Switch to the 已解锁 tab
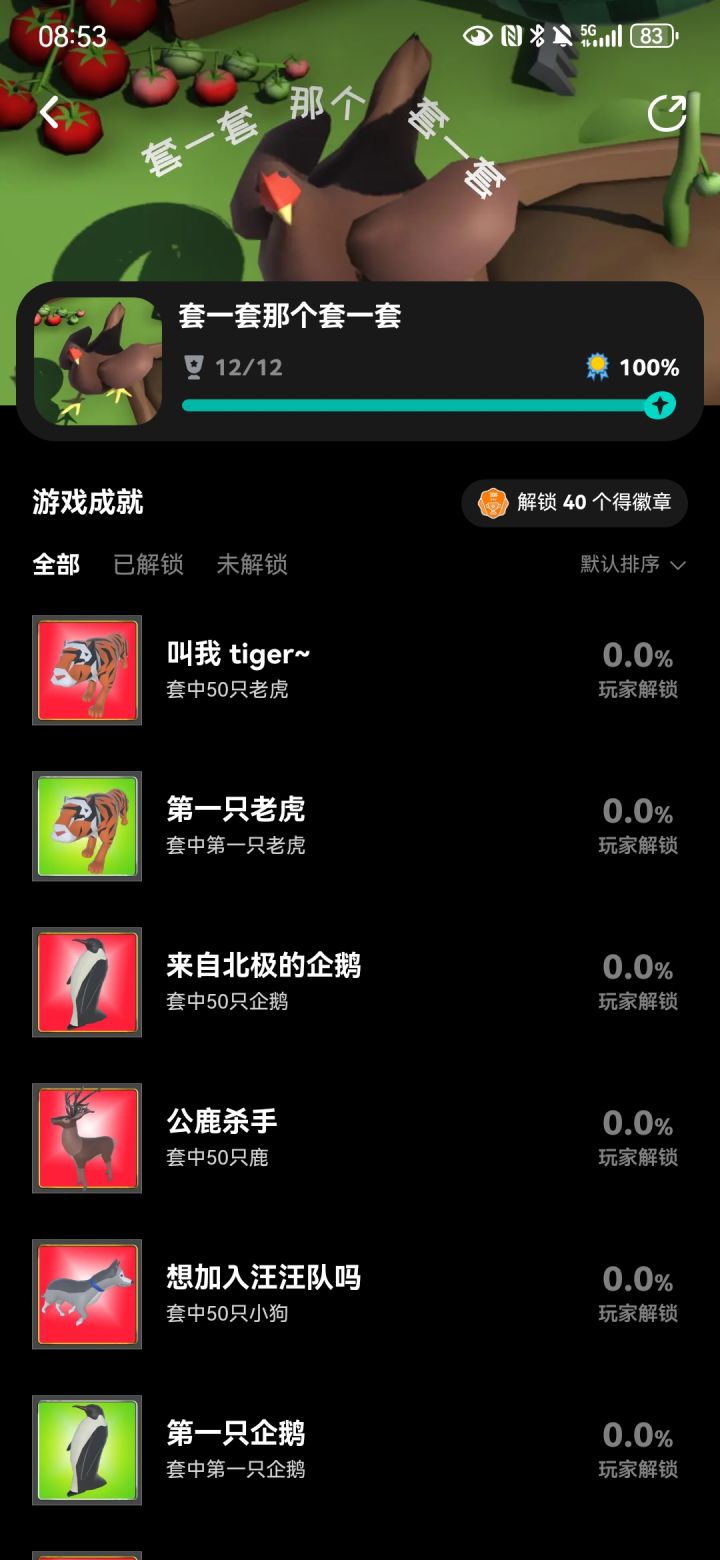 (x=148, y=564)
